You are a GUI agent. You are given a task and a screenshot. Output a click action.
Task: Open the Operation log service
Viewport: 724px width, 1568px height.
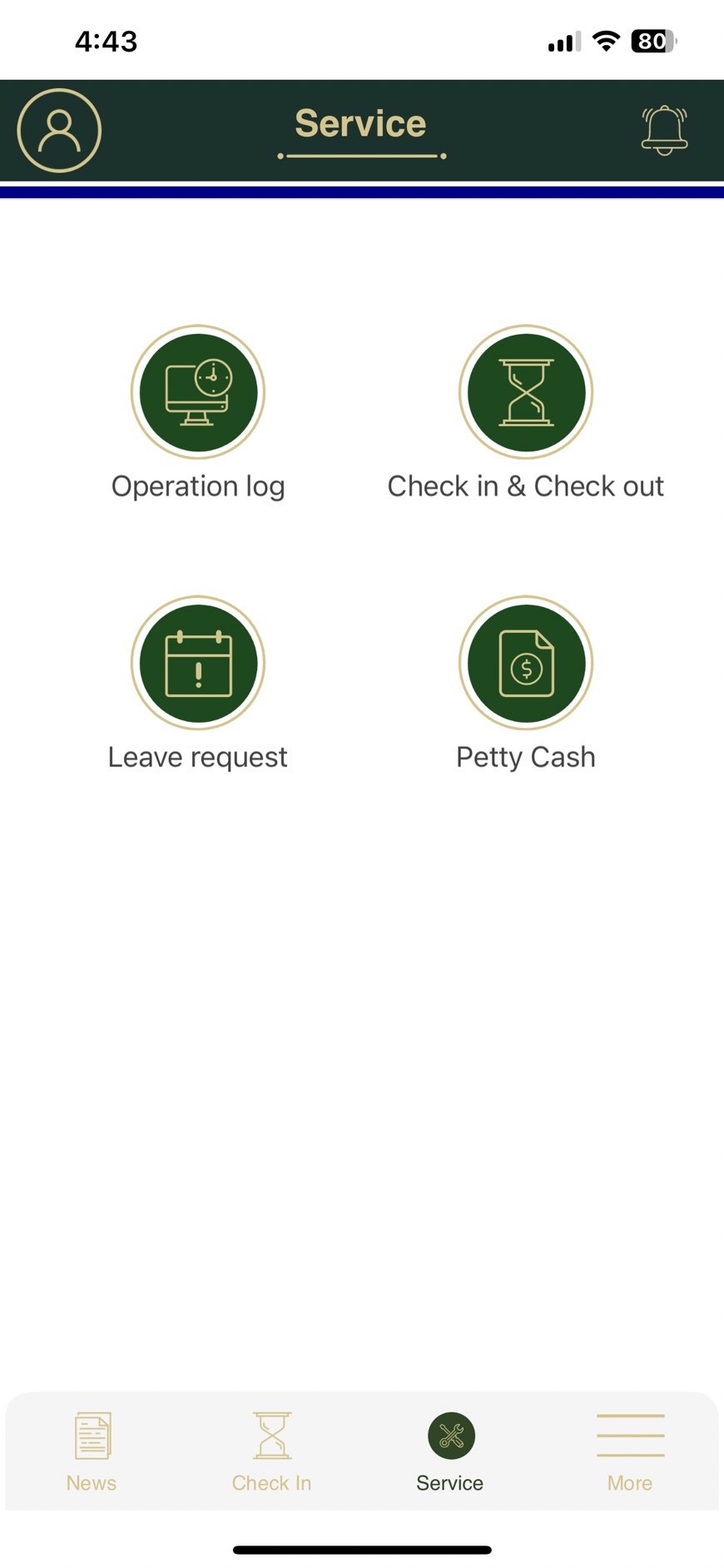(x=198, y=392)
